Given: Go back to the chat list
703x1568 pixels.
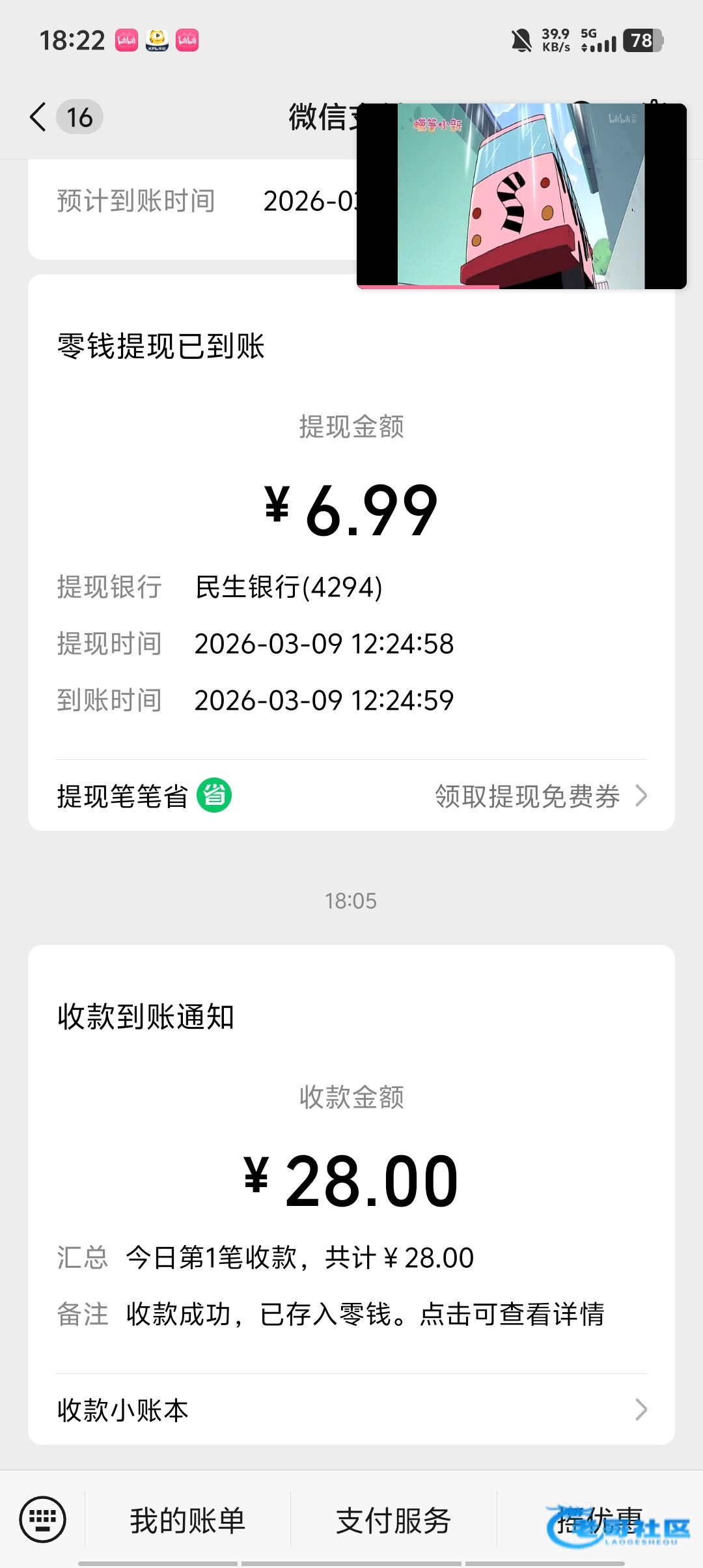Looking at the screenshot, I should 39,117.
